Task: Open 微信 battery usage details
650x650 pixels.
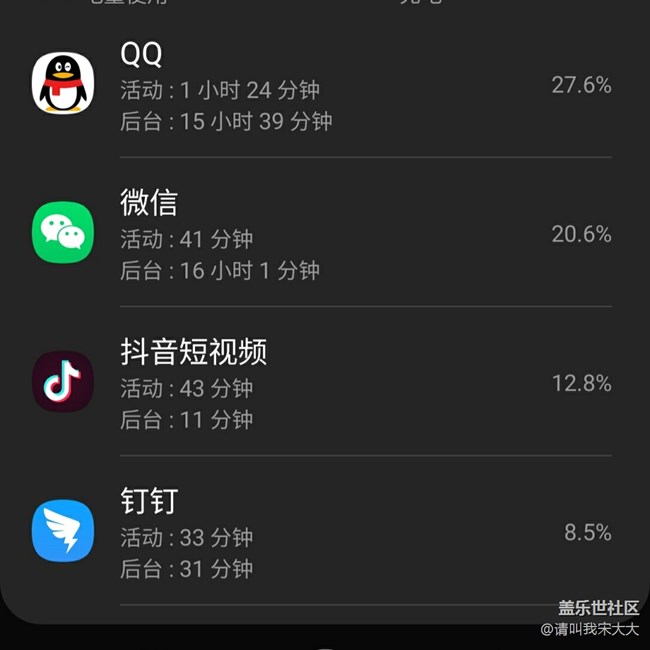Action: tap(325, 234)
